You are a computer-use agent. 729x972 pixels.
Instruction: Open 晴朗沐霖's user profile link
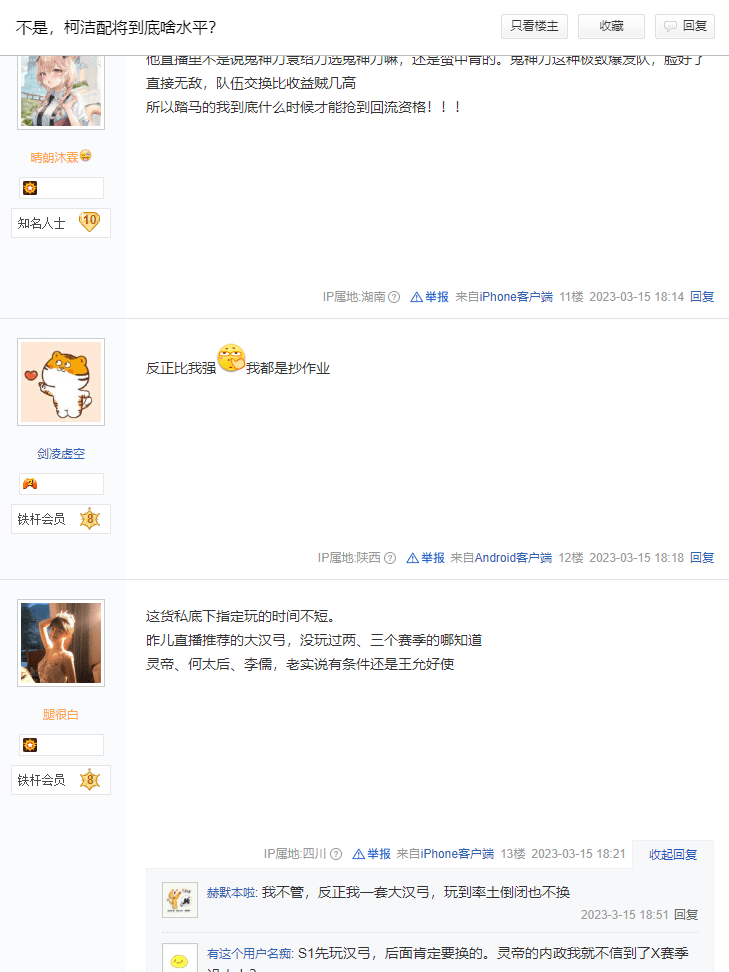55,157
